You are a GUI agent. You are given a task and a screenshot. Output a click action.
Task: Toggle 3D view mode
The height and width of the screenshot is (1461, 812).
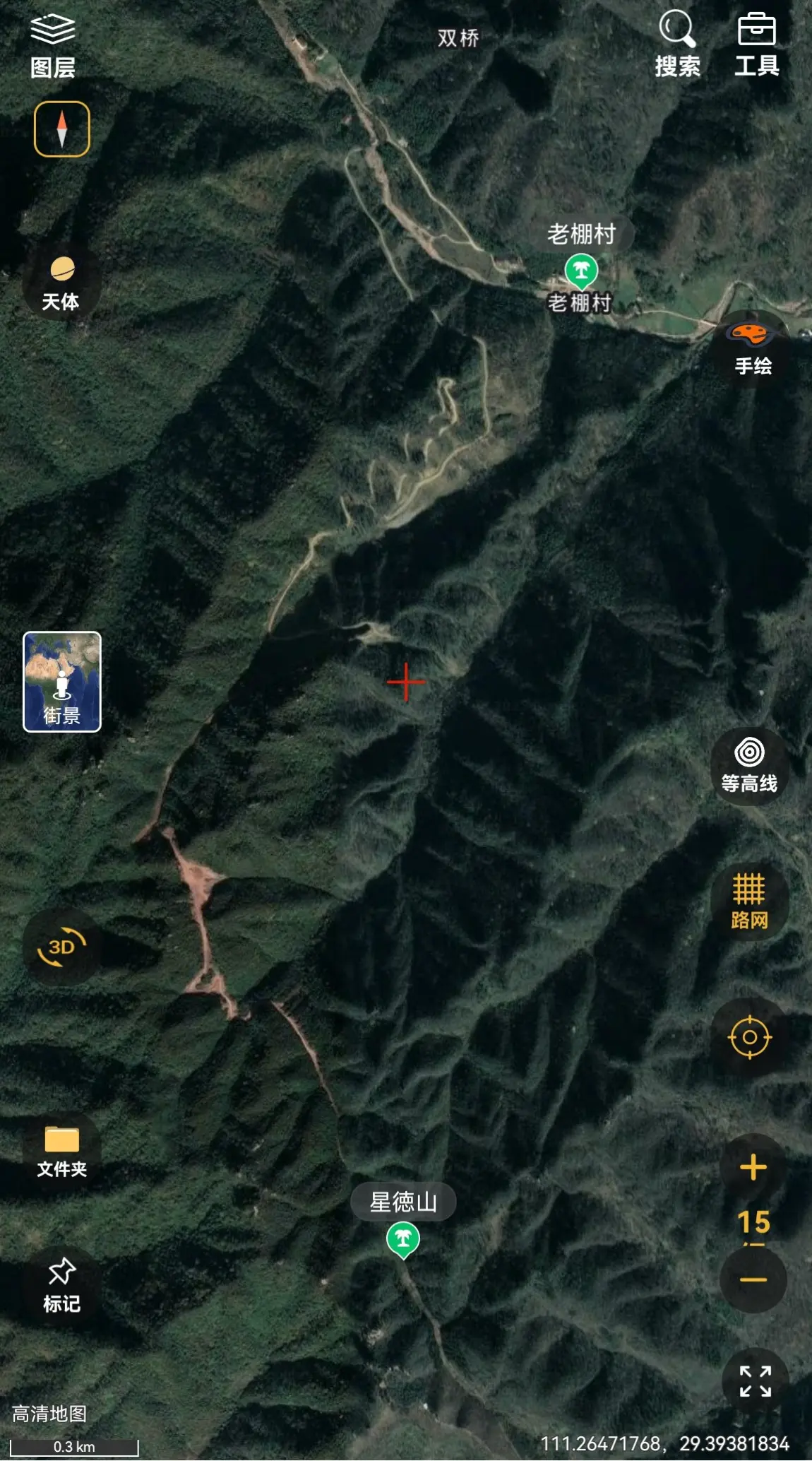pyautogui.click(x=61, y=947)
